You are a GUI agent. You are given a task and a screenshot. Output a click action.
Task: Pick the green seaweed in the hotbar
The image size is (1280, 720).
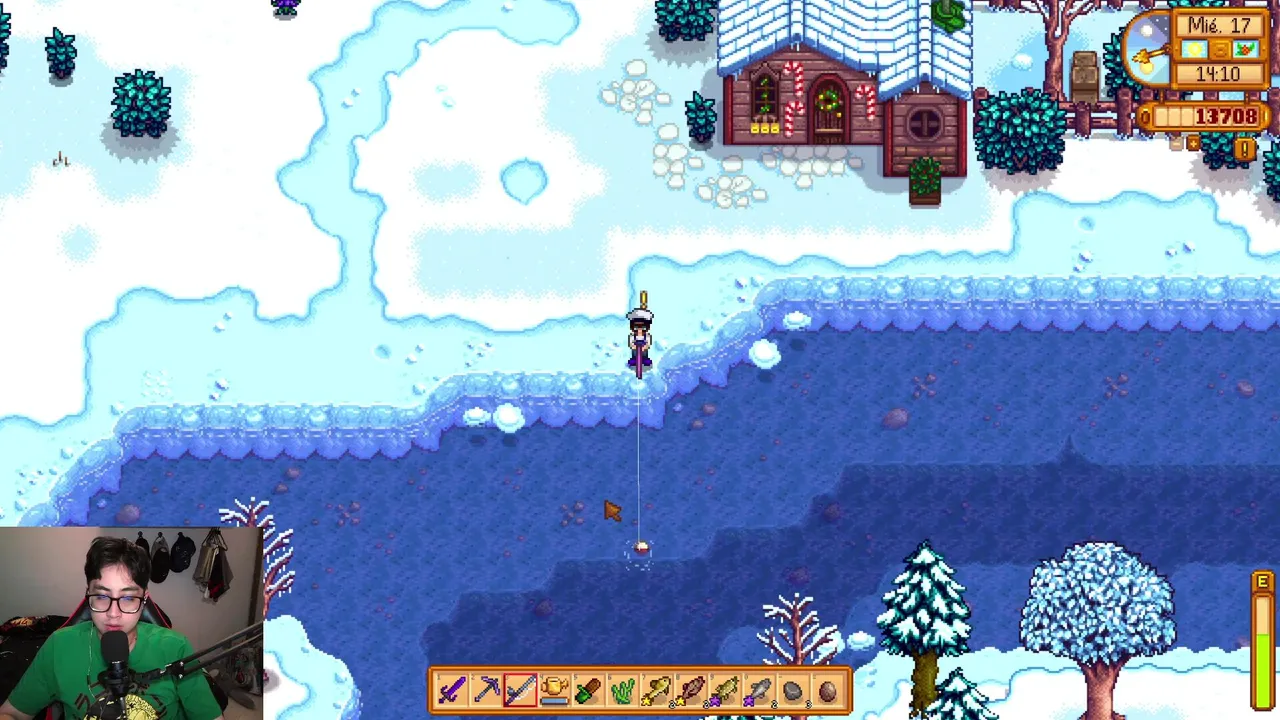coord(622,690)
